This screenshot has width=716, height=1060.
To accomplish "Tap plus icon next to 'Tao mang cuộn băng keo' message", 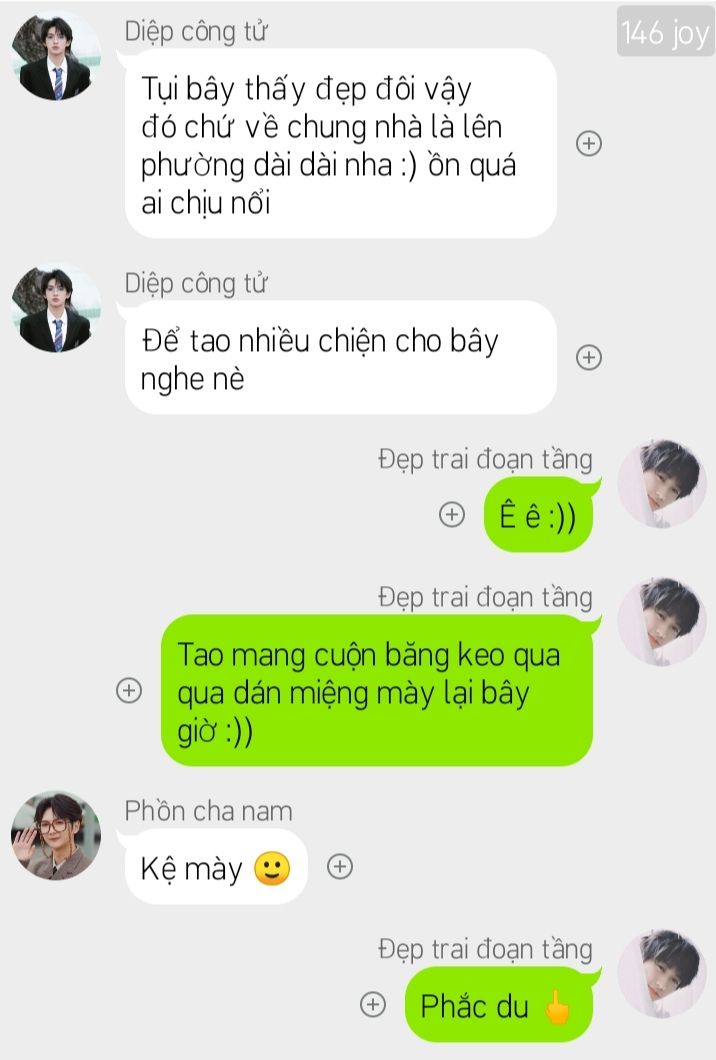I will (x=129, y=690).
